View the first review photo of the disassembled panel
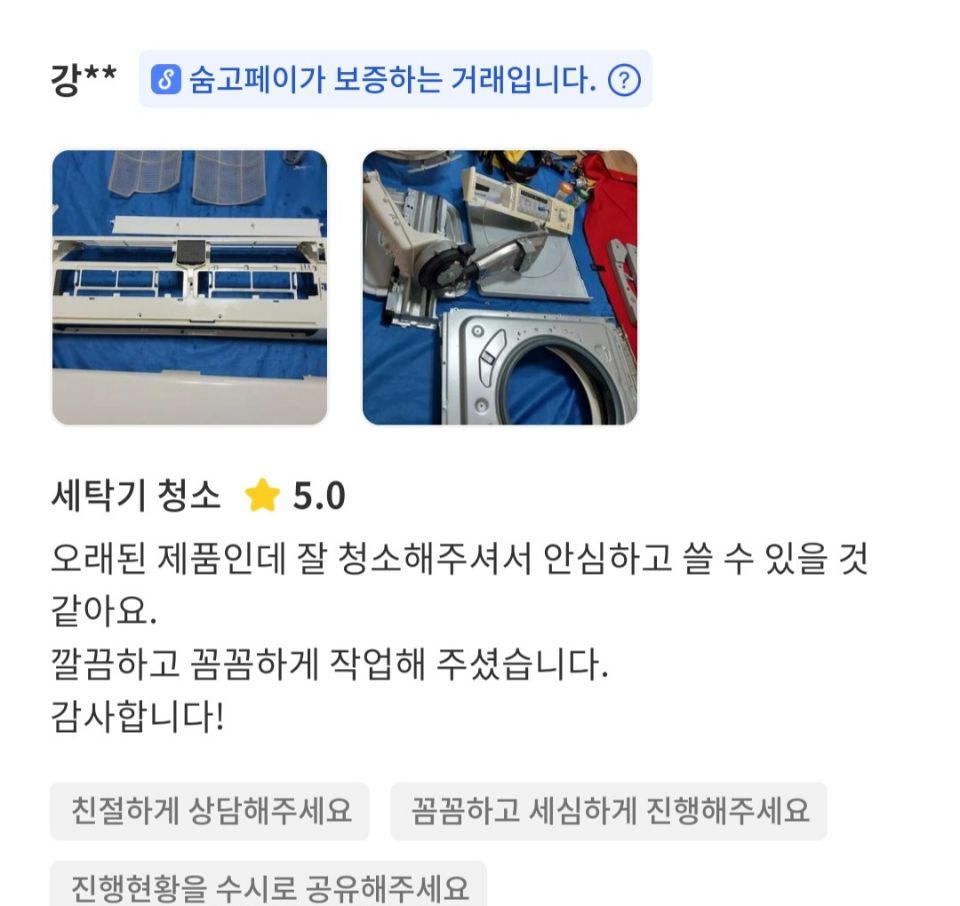The width and height of the screenshot is (960, 906). tap(190, 288)
